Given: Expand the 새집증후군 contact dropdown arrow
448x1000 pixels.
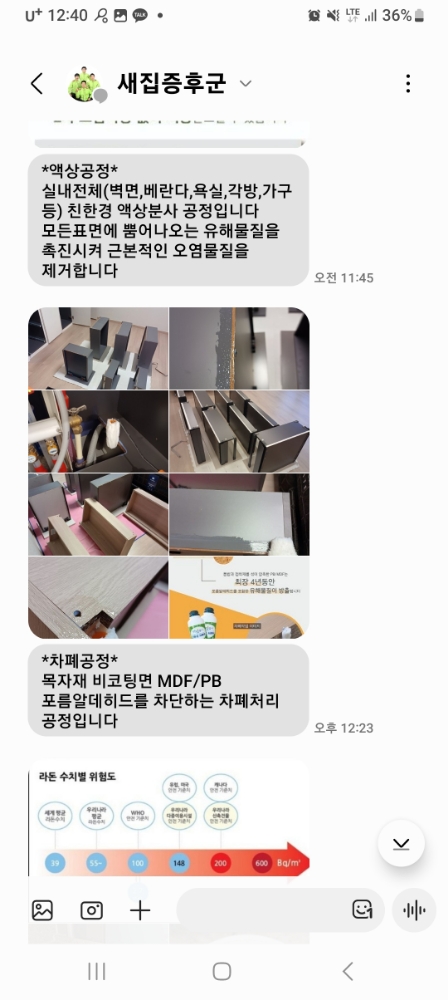Looking at the screenshot, I should point(245,84).
